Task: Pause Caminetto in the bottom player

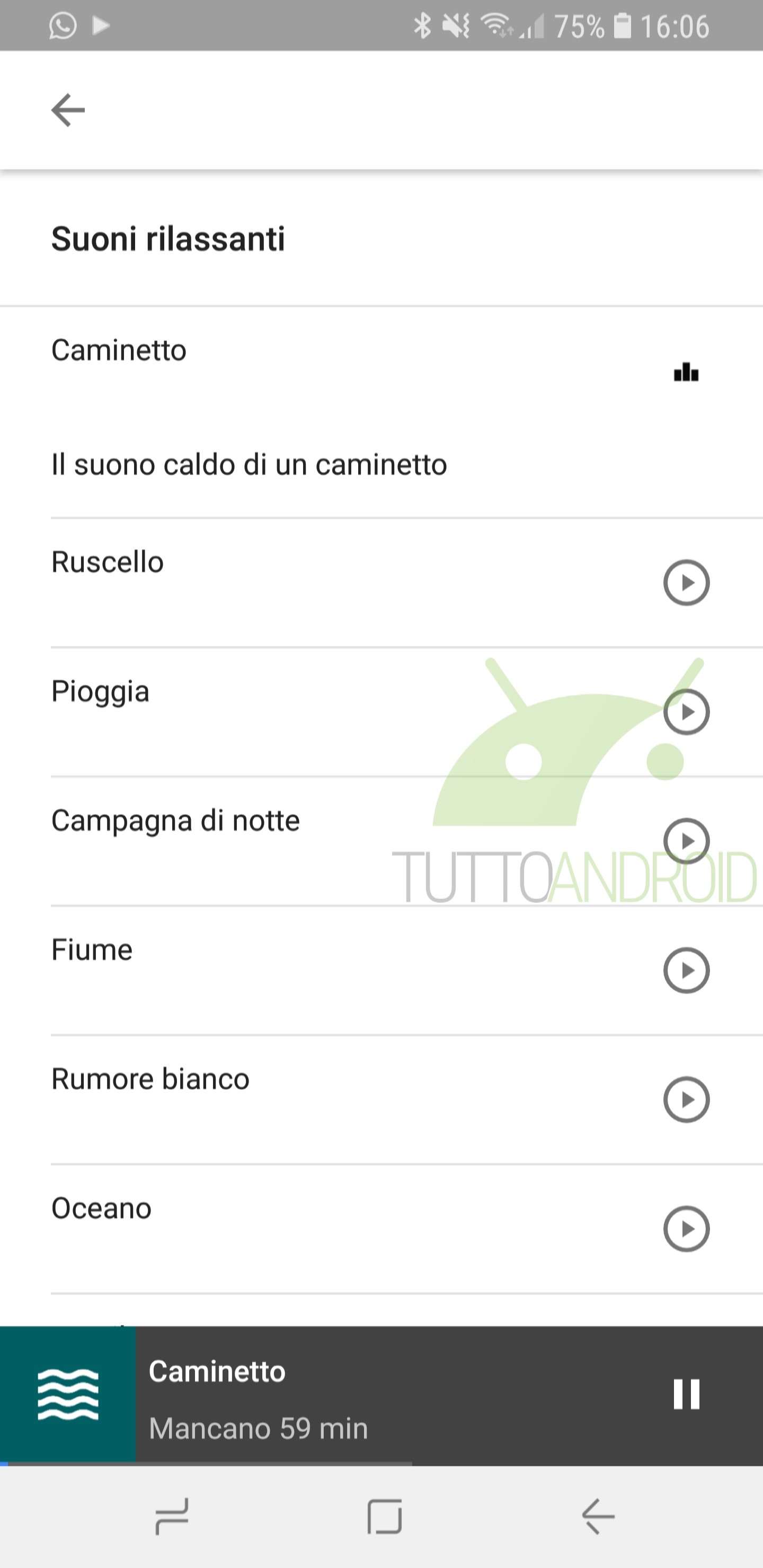Action: 686,1394
